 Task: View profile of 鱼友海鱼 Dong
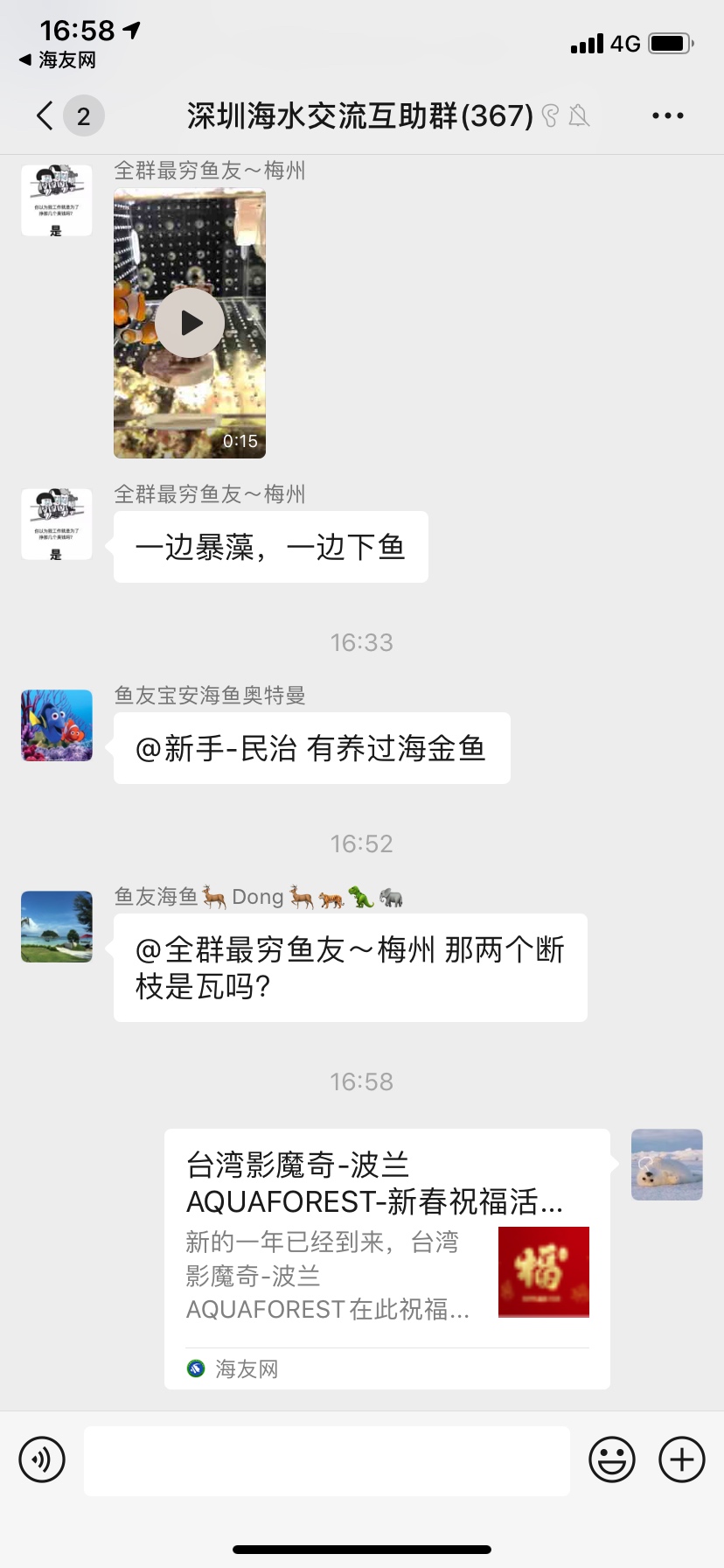(x=57, y=927)
